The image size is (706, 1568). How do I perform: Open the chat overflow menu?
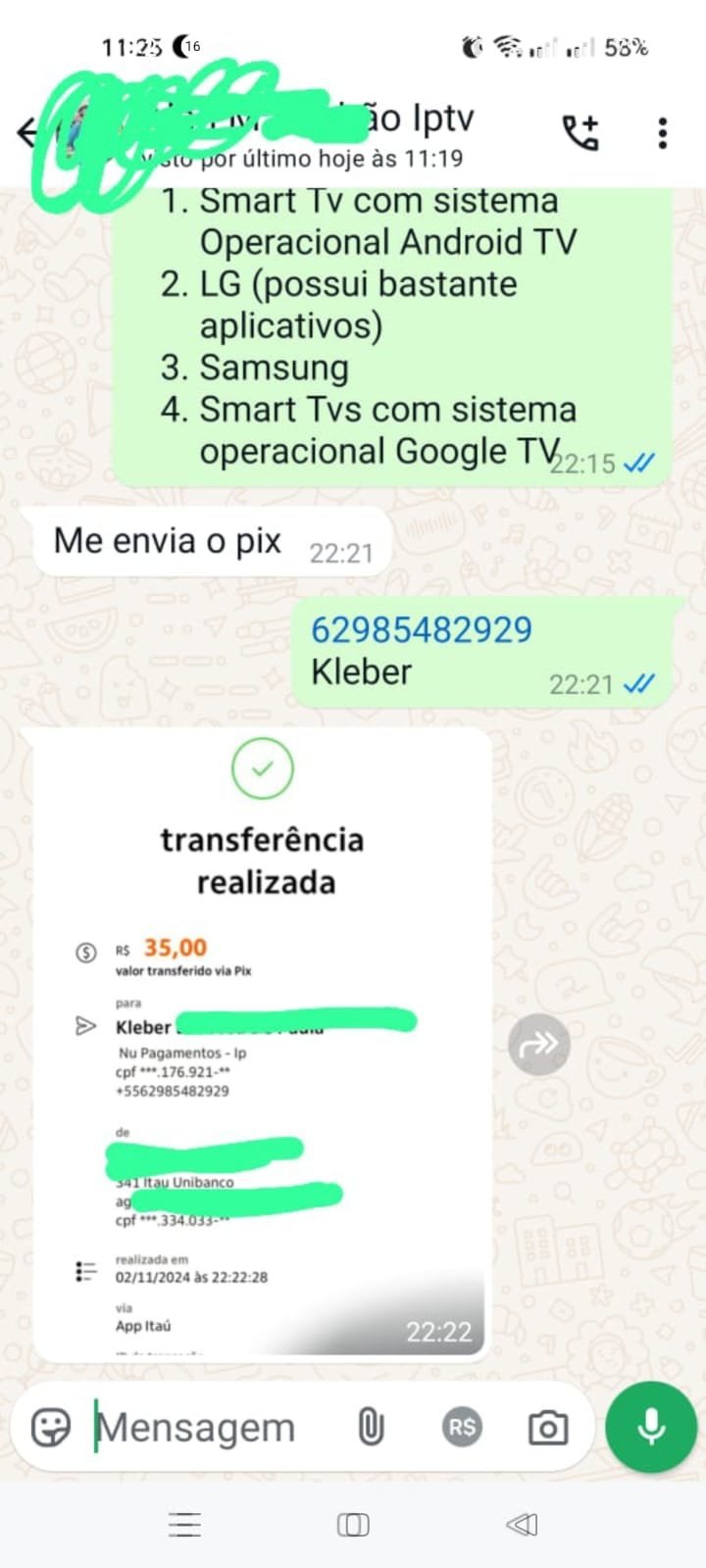pyautogui.click(x=663, y=132)
